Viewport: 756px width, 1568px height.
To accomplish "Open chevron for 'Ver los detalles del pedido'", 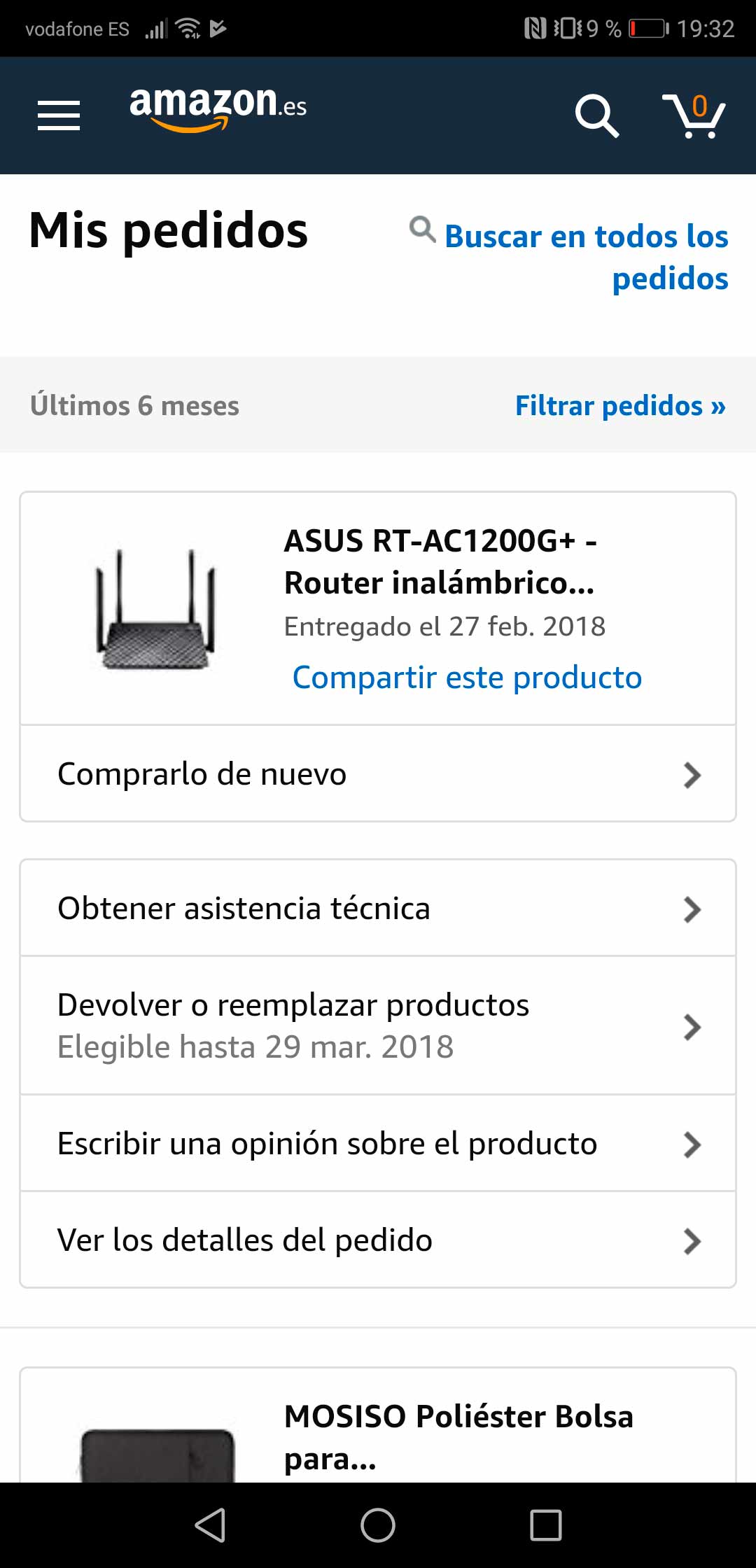I will 692,1239.
